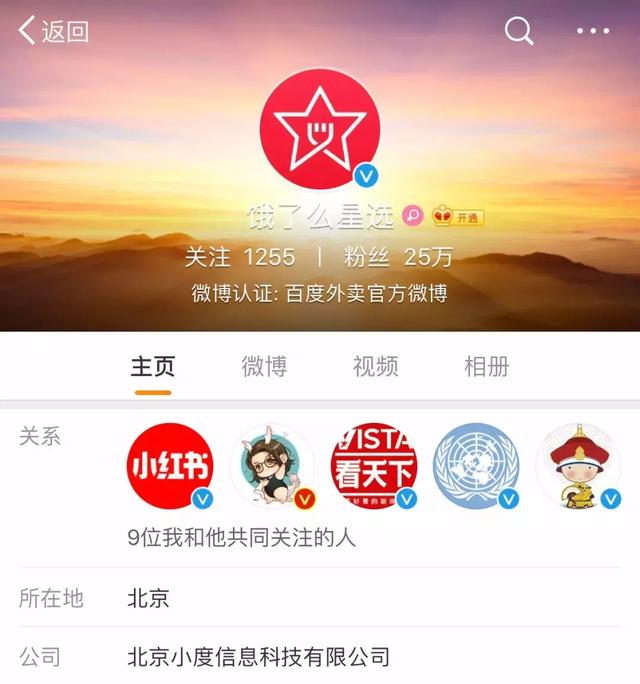Viewport: 640px width, 684px height.
Task: Open the cartoon girl with glasses avatar
Action: [272, 466]
